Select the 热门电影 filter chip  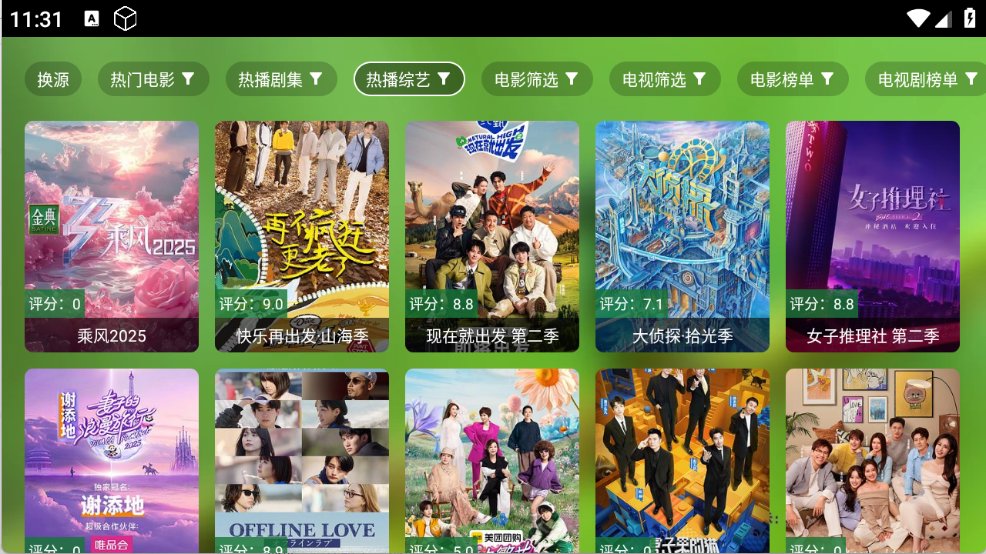click(x=153, y=79)
